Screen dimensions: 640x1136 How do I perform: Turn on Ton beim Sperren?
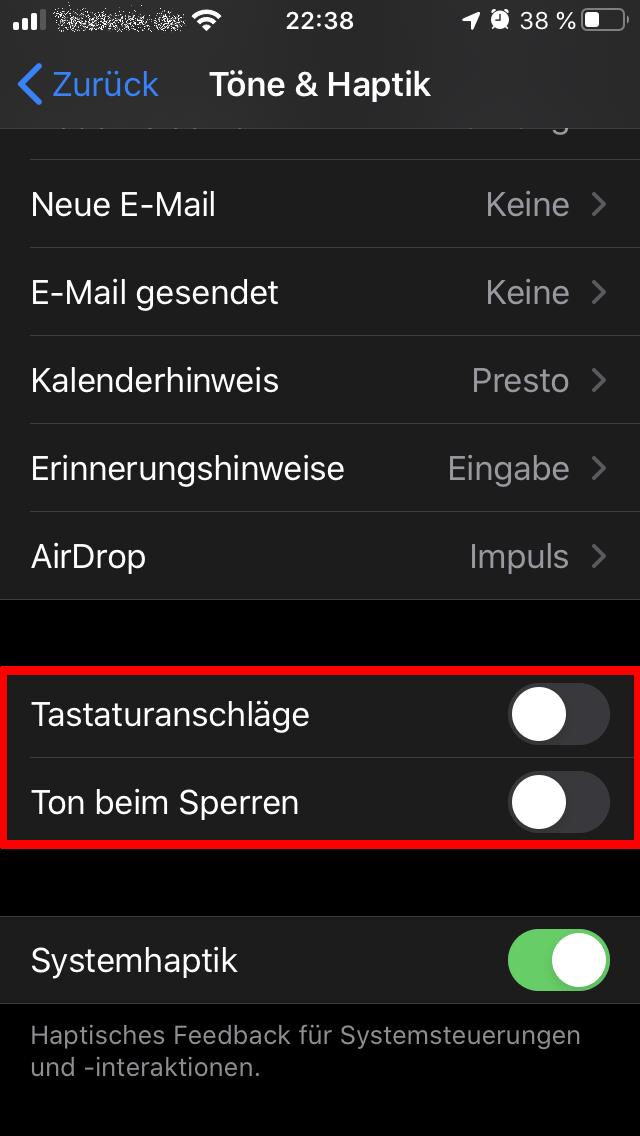click(558, 803)
